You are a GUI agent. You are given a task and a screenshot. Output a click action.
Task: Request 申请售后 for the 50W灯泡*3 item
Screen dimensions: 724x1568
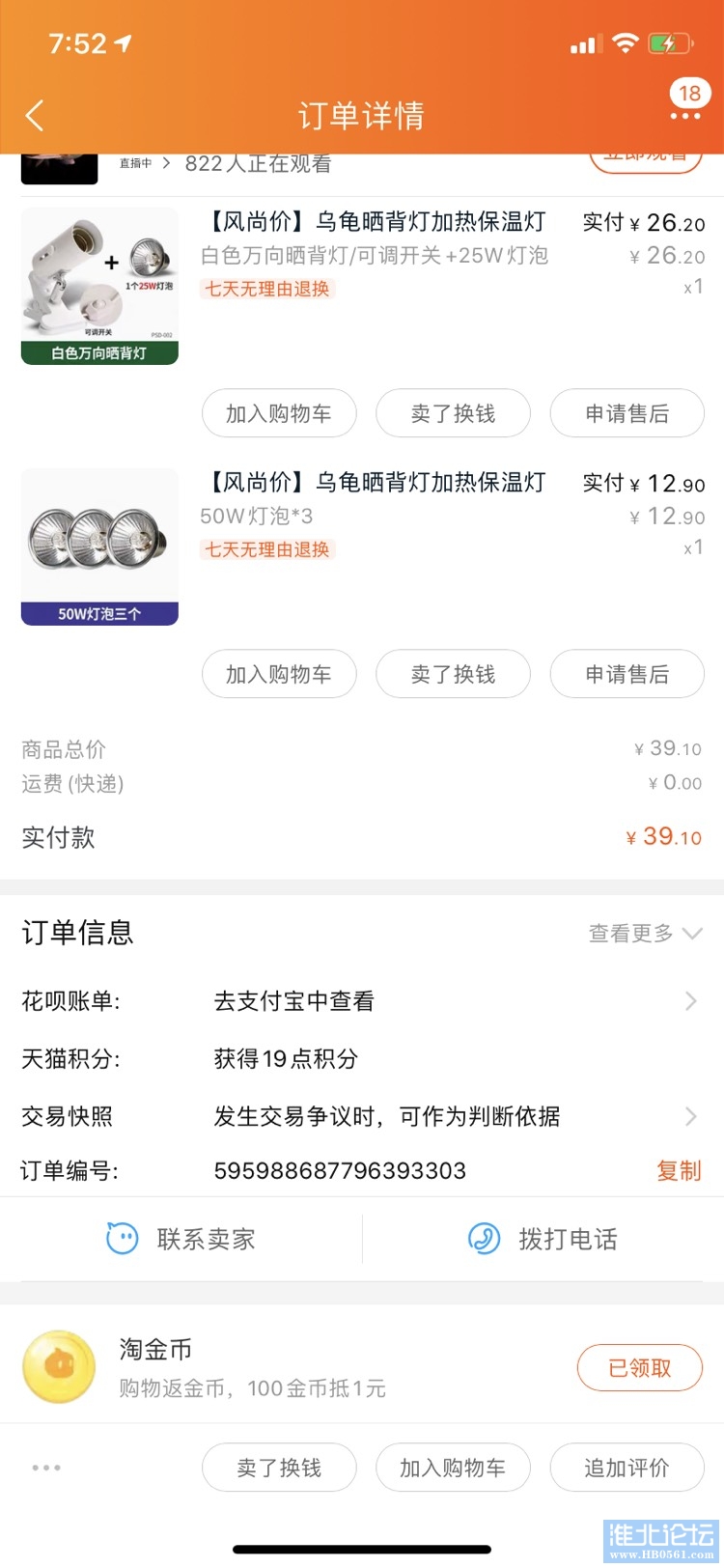(627, 674)
